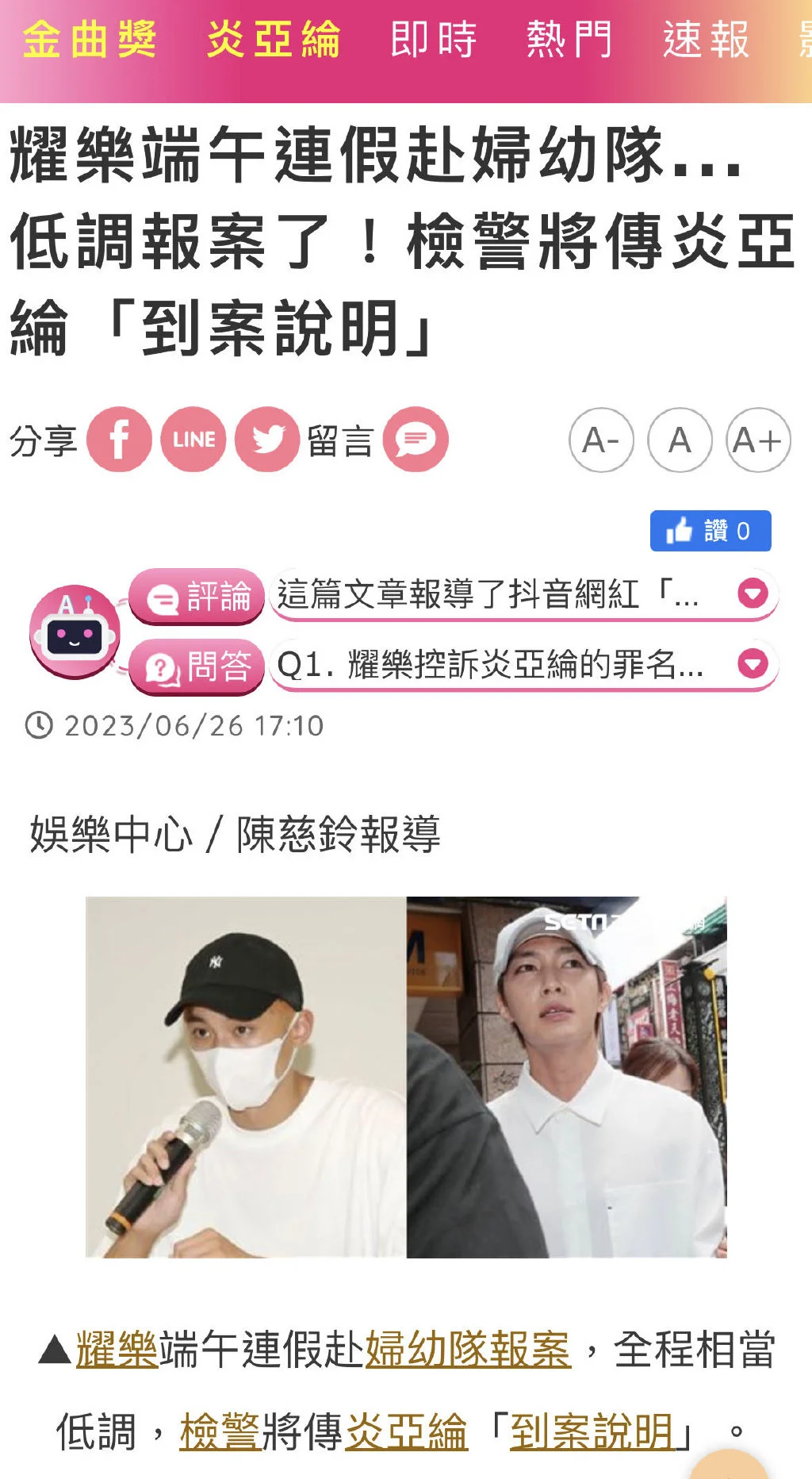Share this article via LINE
This screenshot has height=1479, width=812.
point(193,440)
